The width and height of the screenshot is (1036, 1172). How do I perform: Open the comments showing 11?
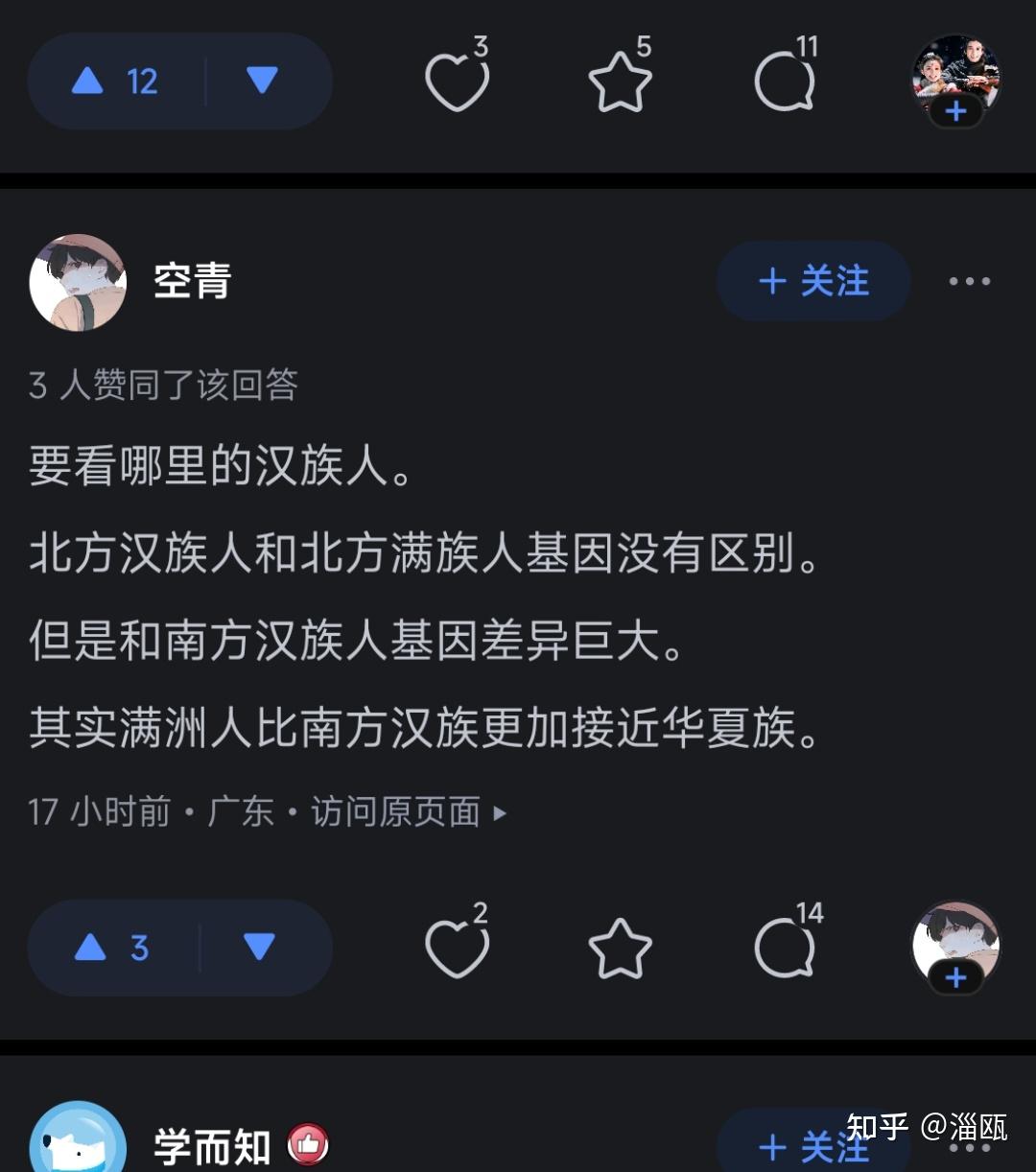785,83
